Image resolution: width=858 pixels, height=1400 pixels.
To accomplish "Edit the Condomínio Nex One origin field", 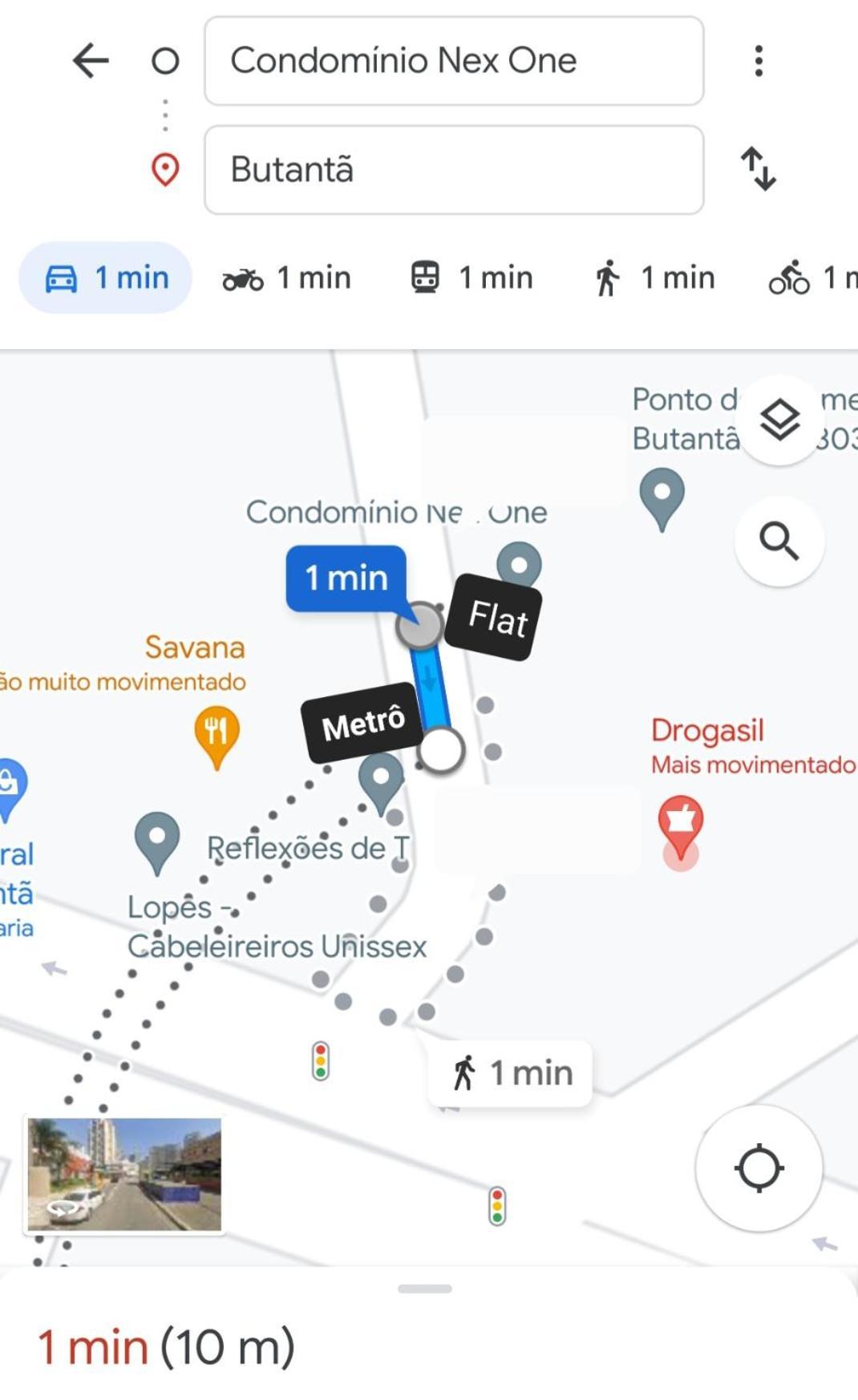I will (x=454, y=61).
